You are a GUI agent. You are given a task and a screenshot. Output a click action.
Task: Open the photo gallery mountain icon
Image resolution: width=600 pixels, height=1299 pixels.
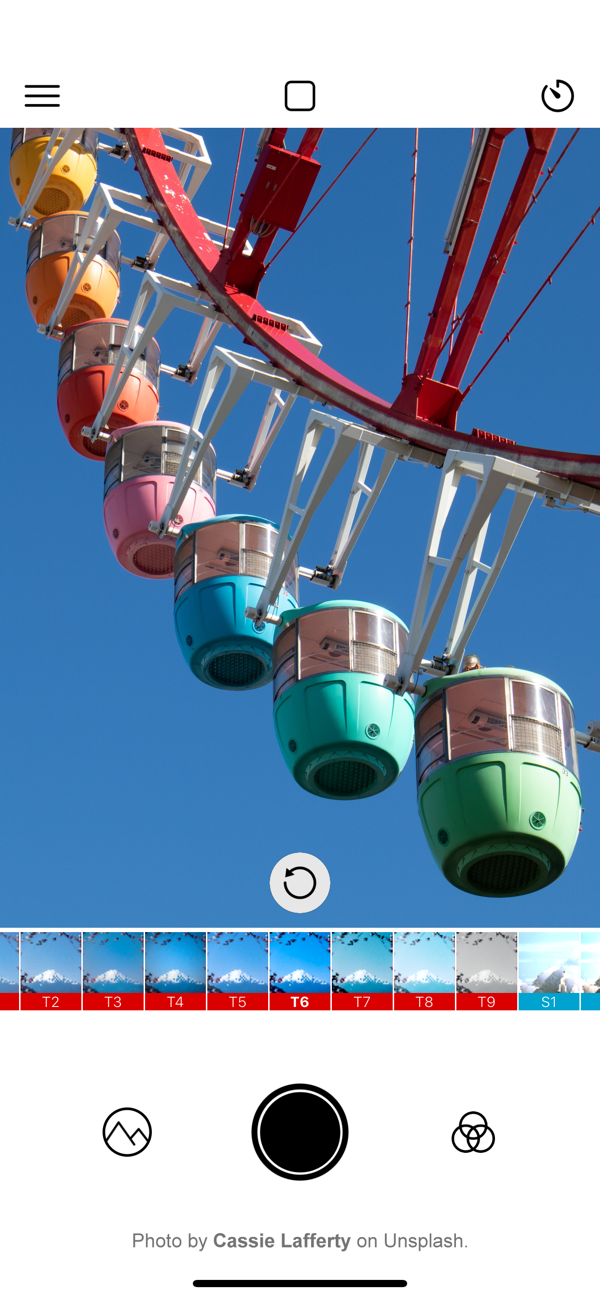[127, 1132]
